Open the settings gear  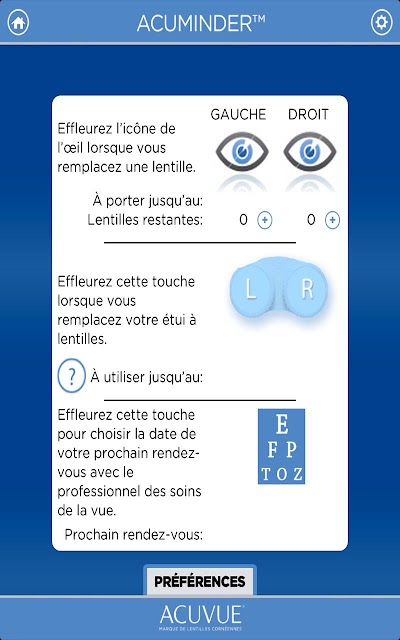click(381, 22)
